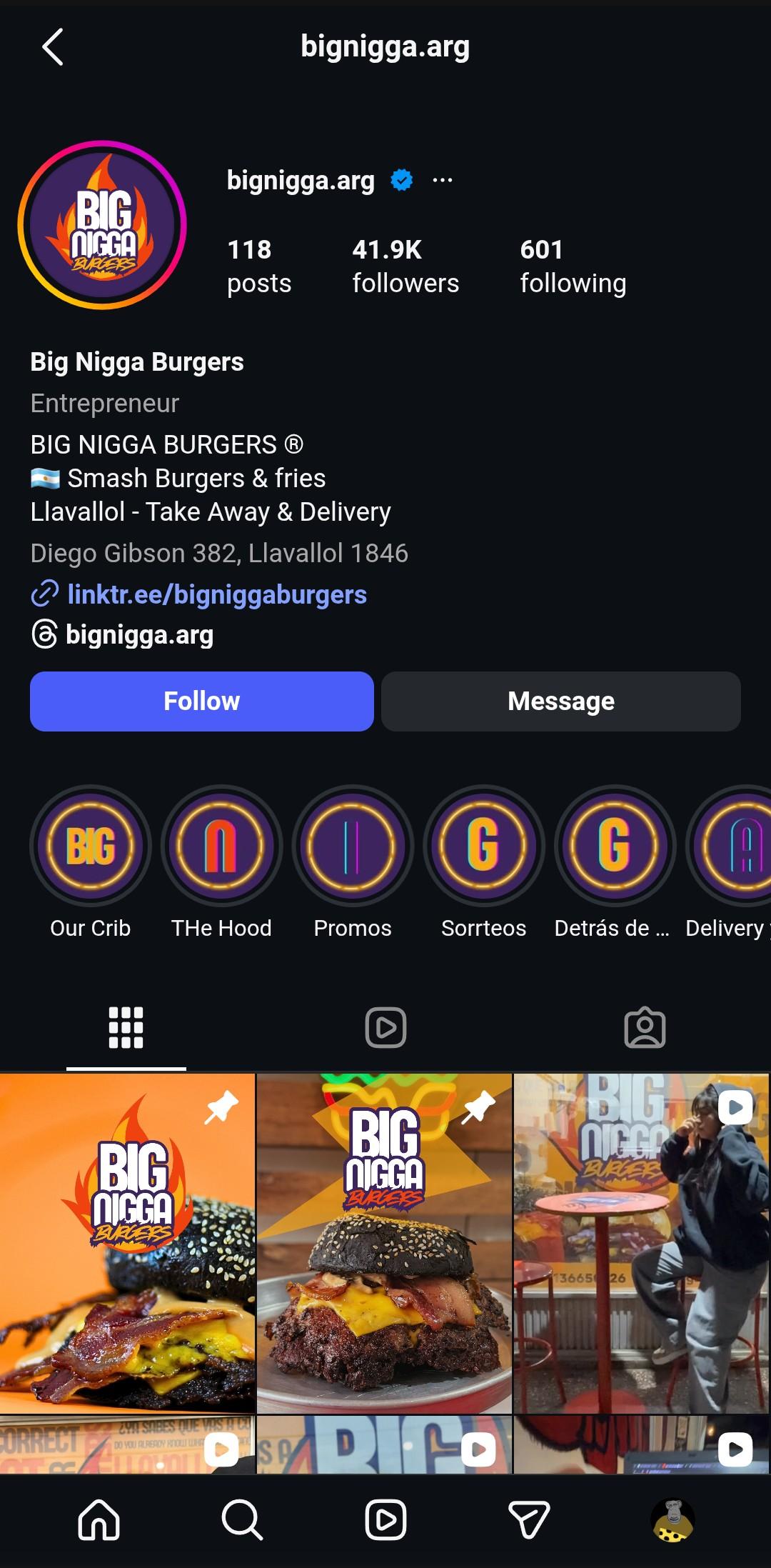Open the Threads profile link
771x1568 pixels.
pos(139,634)
